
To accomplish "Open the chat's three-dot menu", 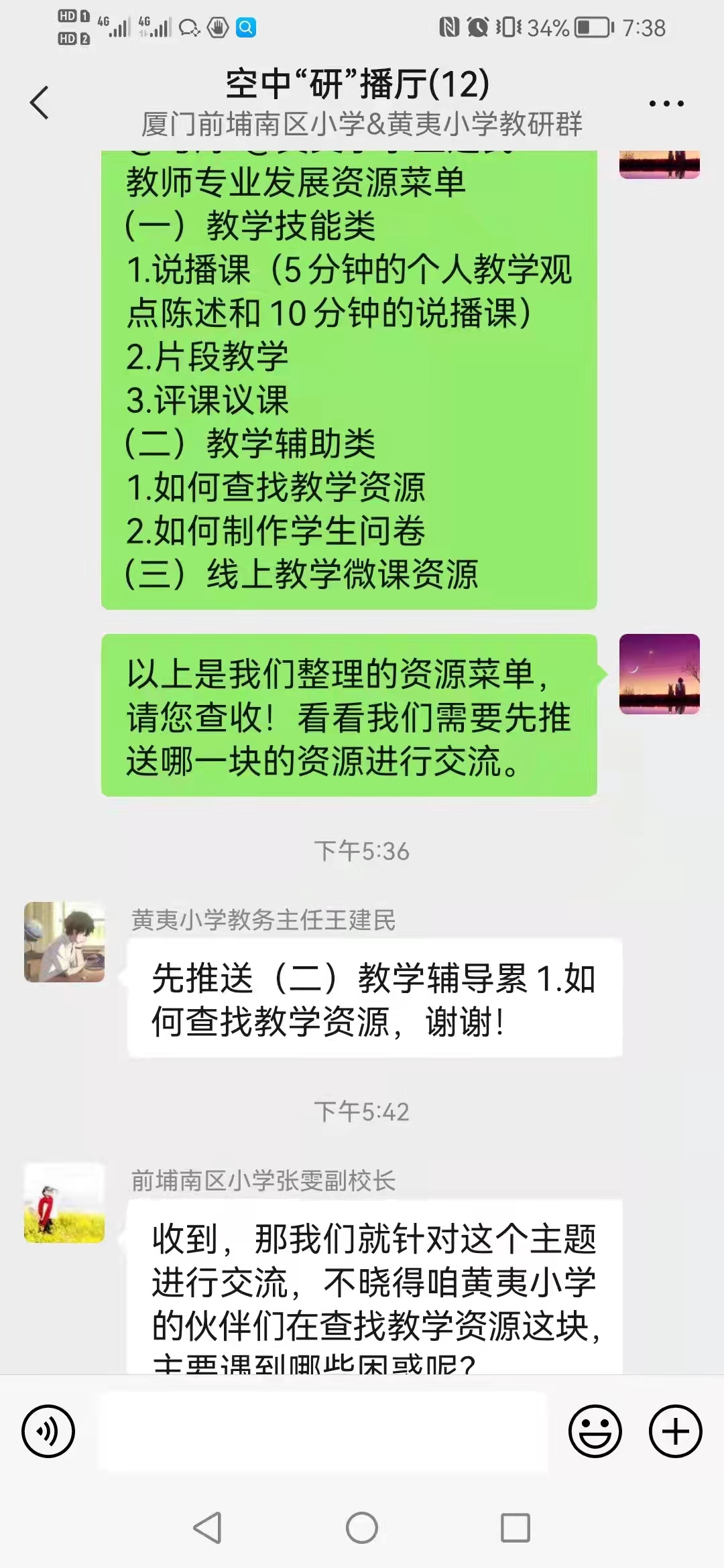I will click(x=666, y=104).
